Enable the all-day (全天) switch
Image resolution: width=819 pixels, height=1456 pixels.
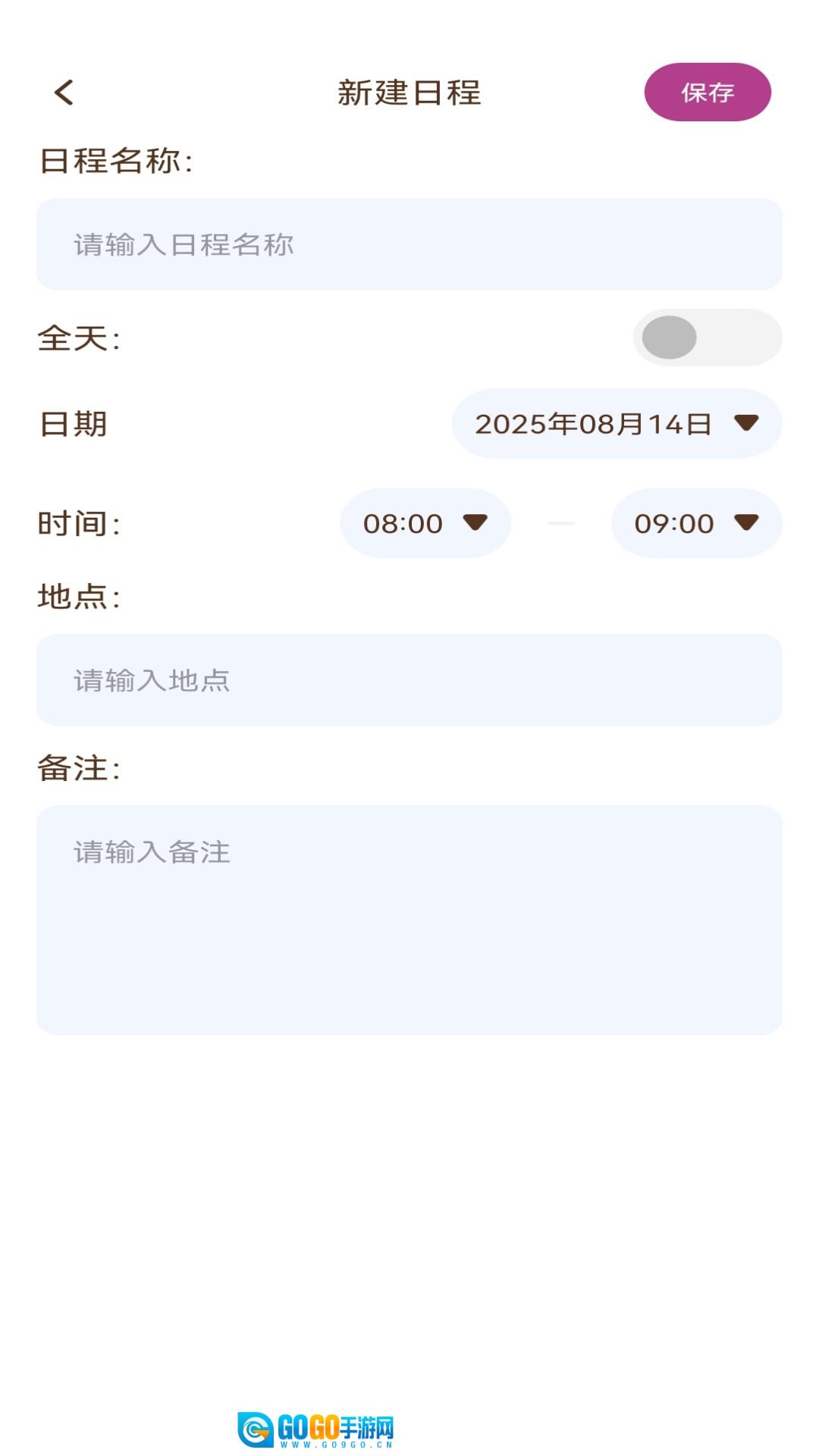(x=707, y=337)
